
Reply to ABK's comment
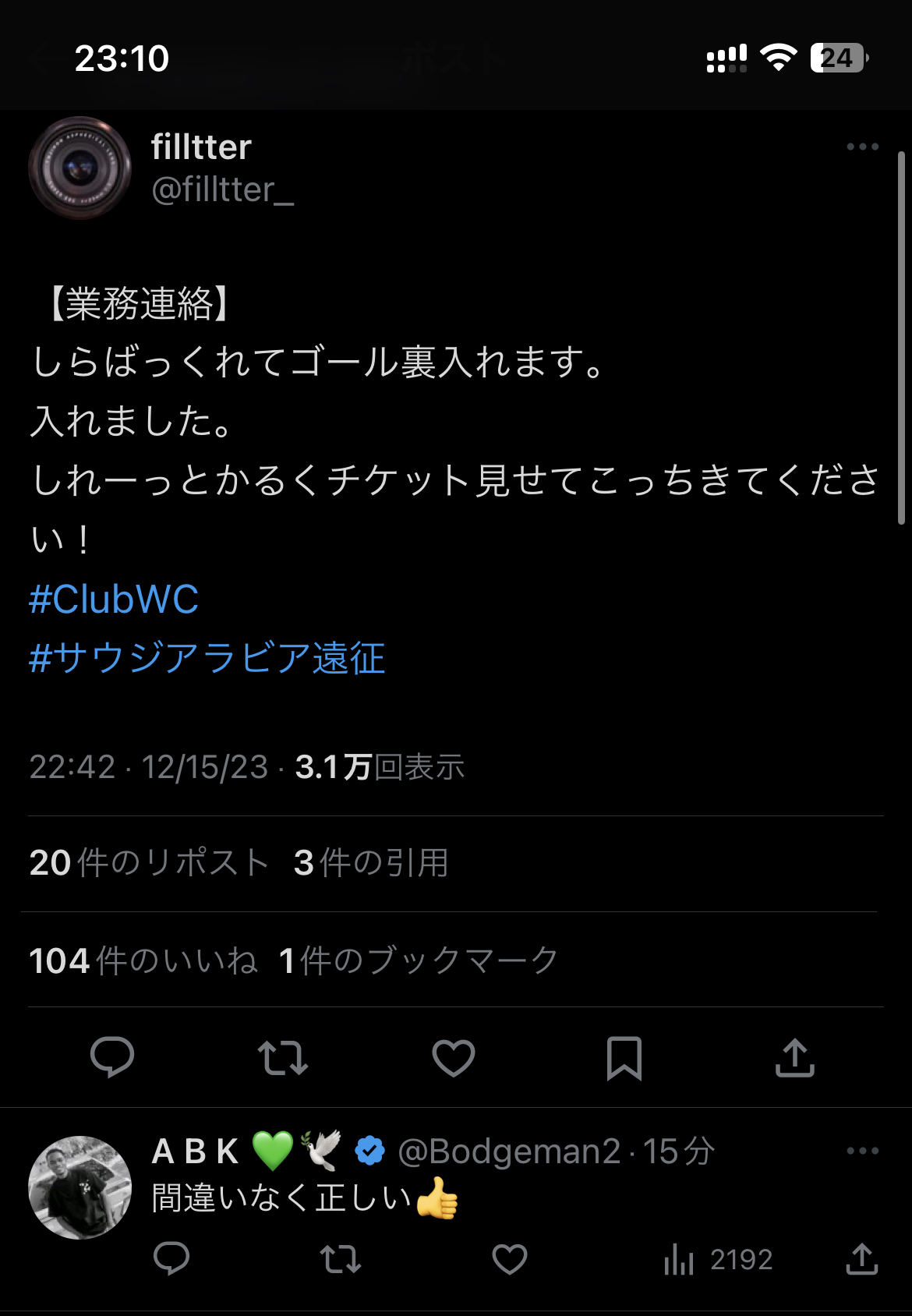[171, 1258]
